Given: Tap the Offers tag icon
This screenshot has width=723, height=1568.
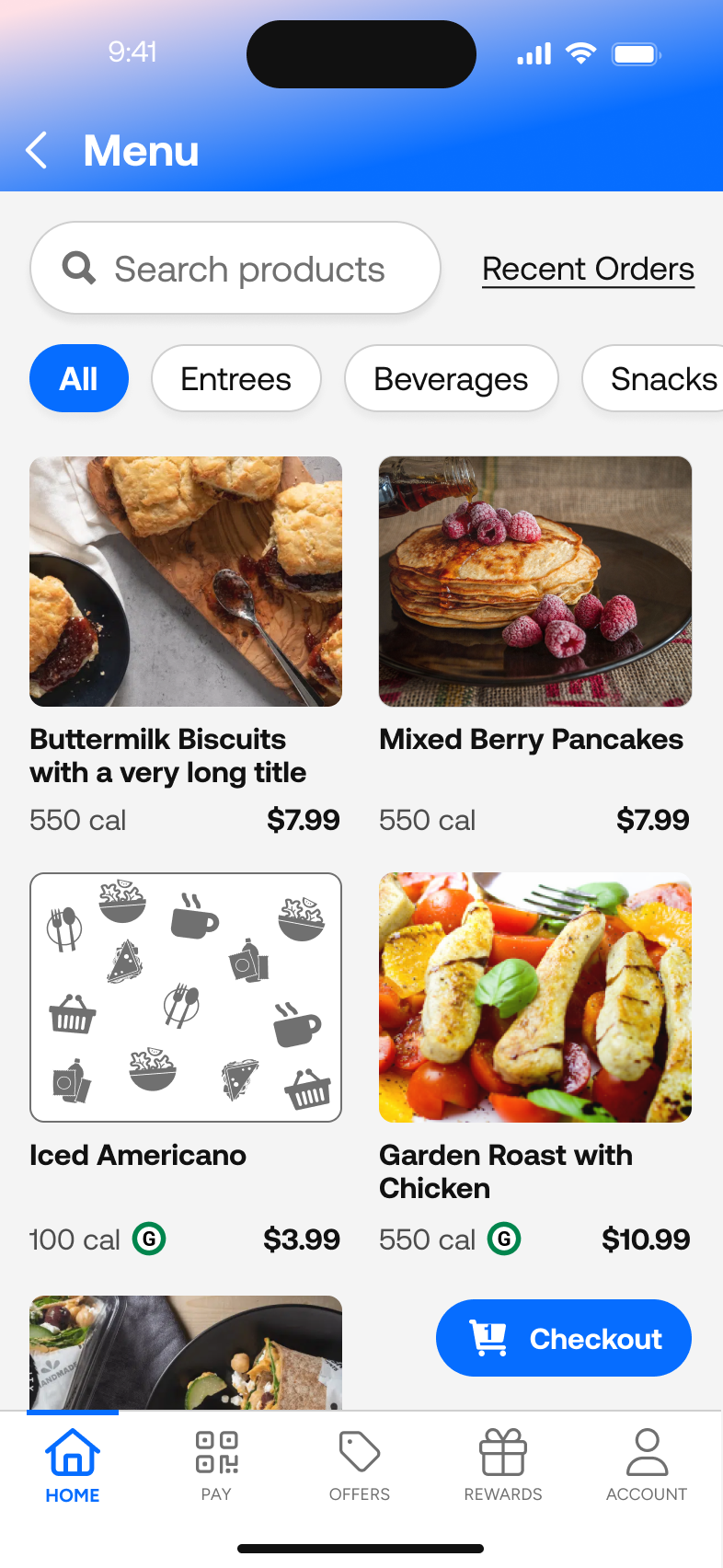Looking at the screenshot, I should click(359, 1452).
